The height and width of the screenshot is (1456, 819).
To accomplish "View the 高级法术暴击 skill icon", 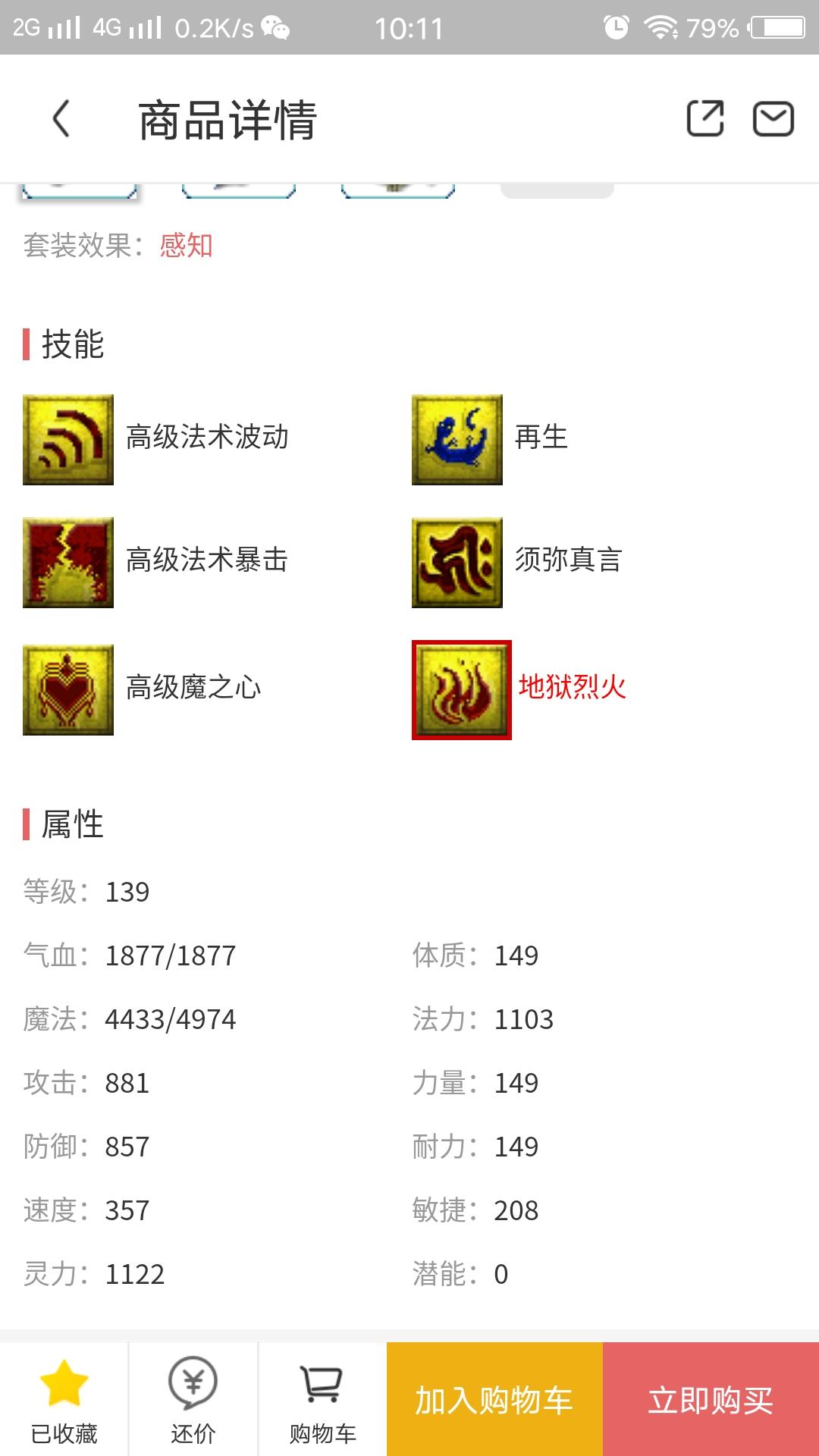I will [x=68, y=563].
